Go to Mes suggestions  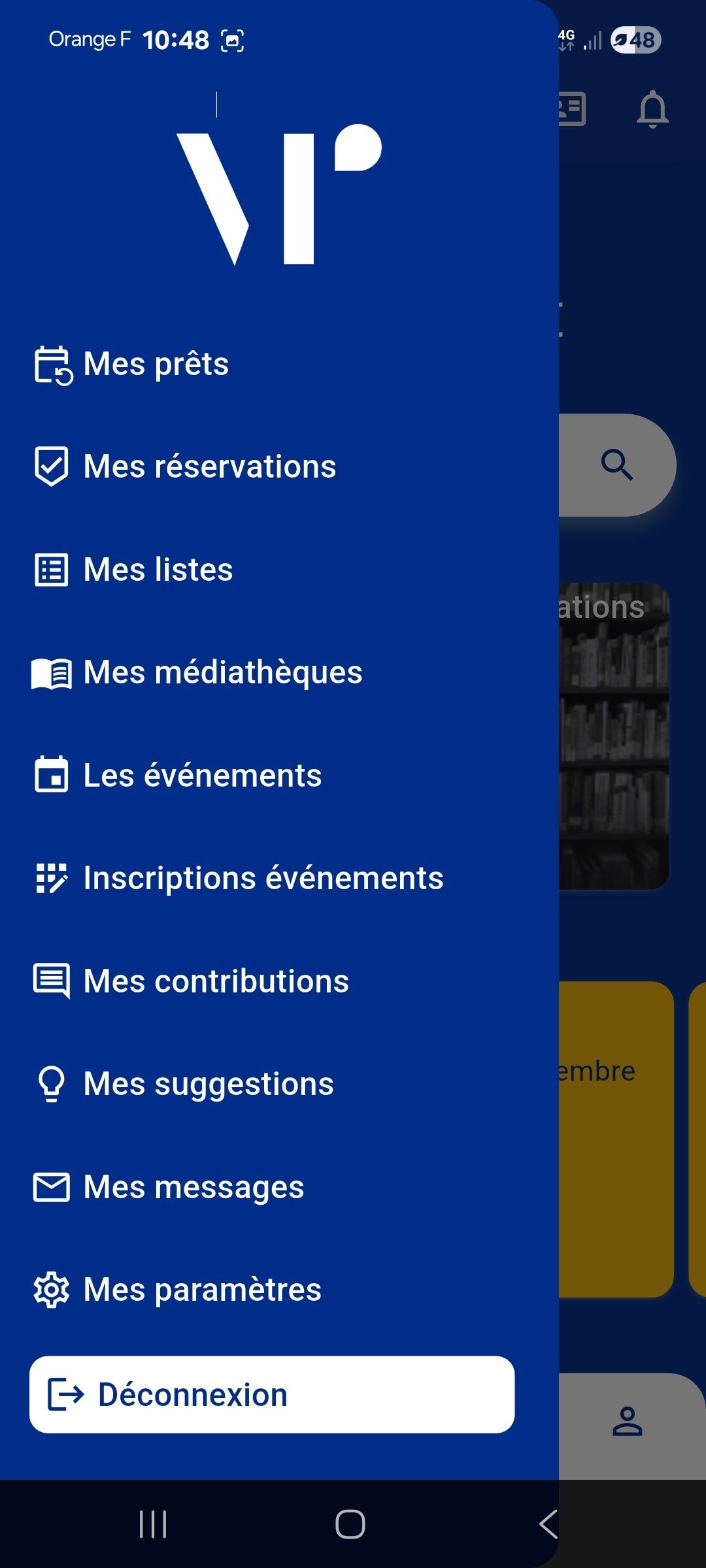click(208, 1084)
